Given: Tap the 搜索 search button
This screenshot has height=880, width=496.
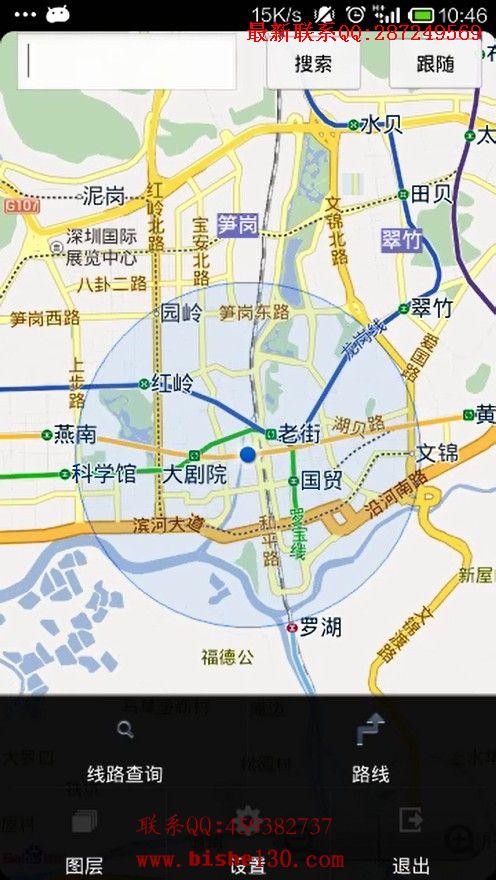Looking at the screenshot, I should coord(313,63).
